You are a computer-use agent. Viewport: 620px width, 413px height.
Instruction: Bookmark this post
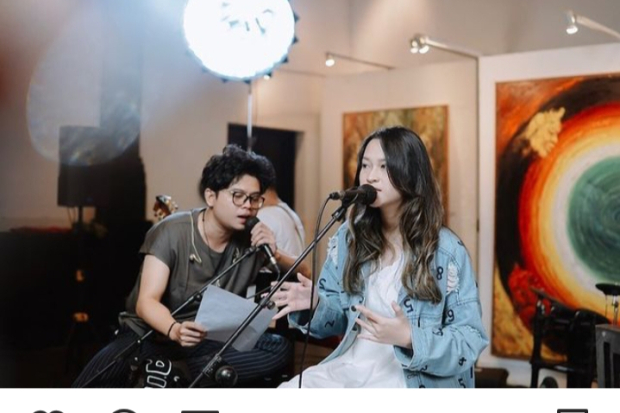pos(572,410)
